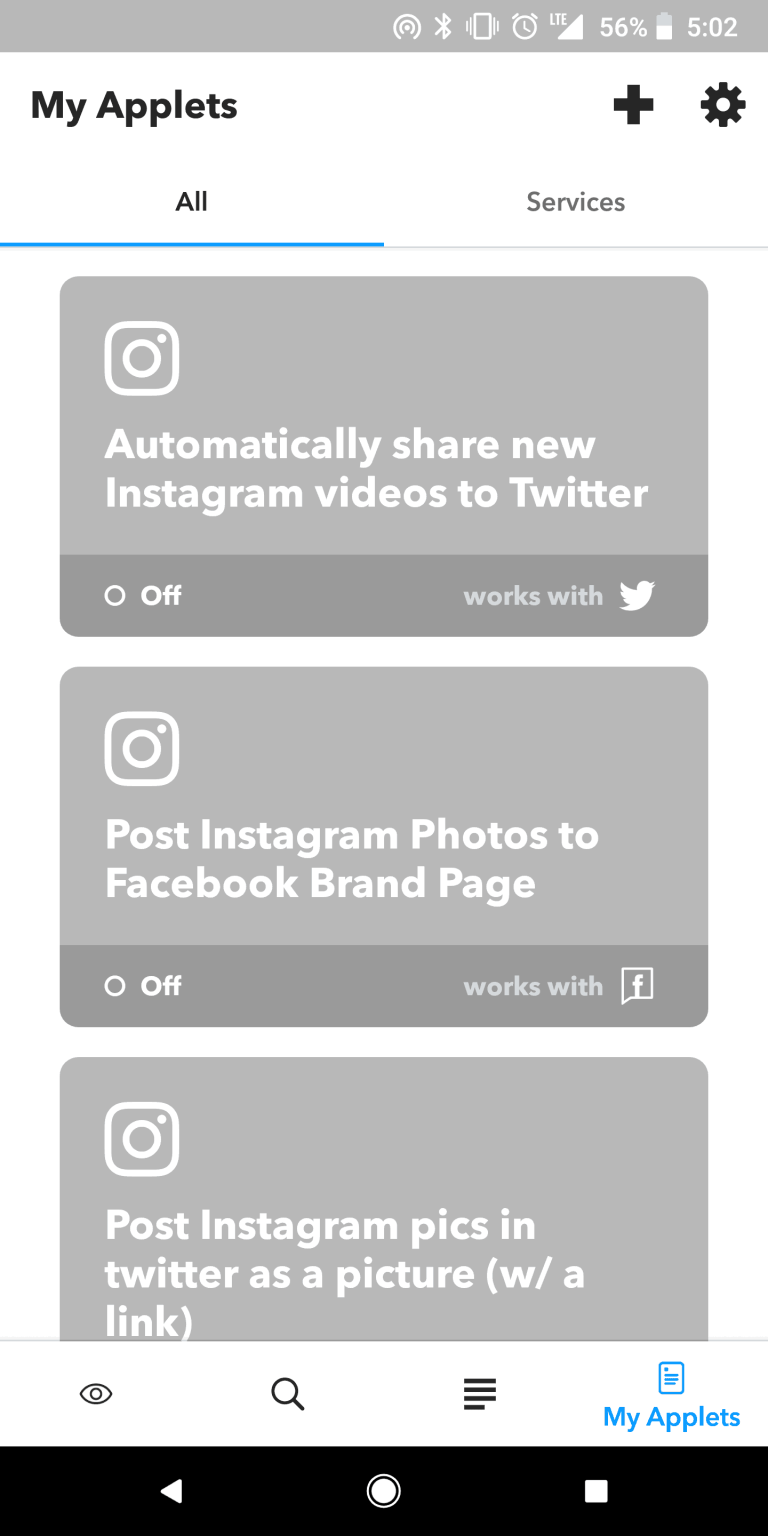This screenshot has height=1536, width=768.
Task: Select the All tab
Action: [x=191, y=202]
